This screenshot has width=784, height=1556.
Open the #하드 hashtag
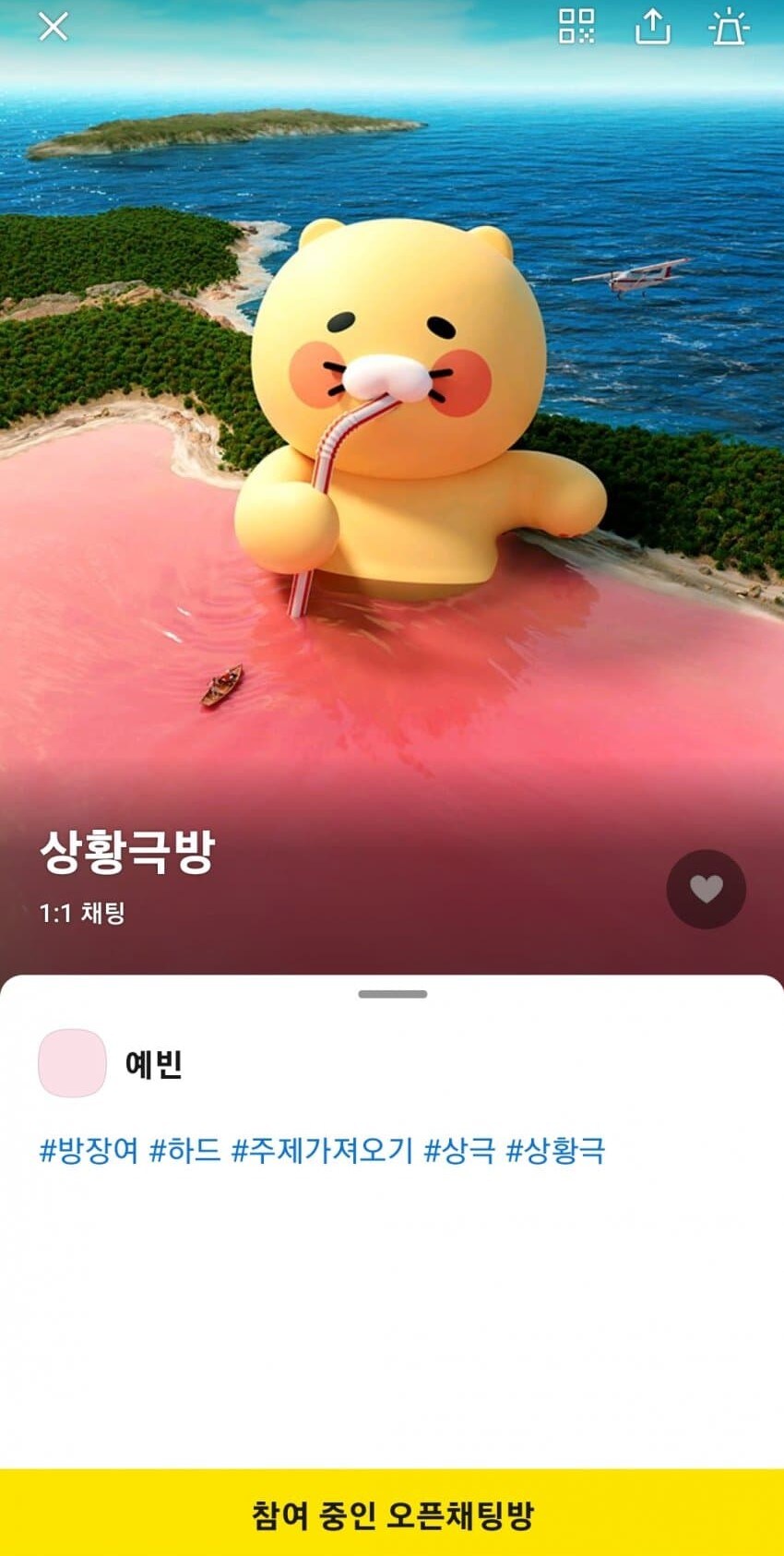[184, 1151]
